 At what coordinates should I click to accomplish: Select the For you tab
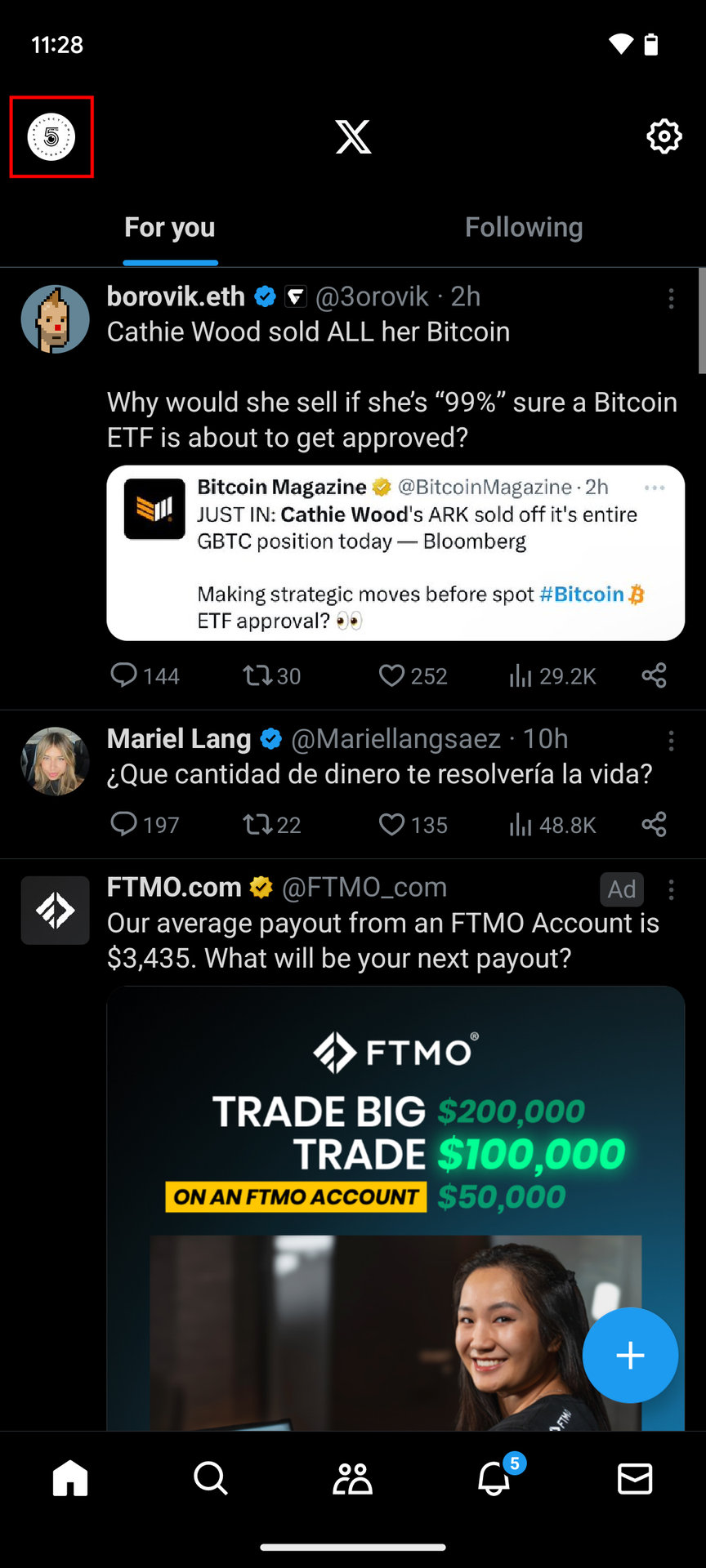tap(170, 228)
